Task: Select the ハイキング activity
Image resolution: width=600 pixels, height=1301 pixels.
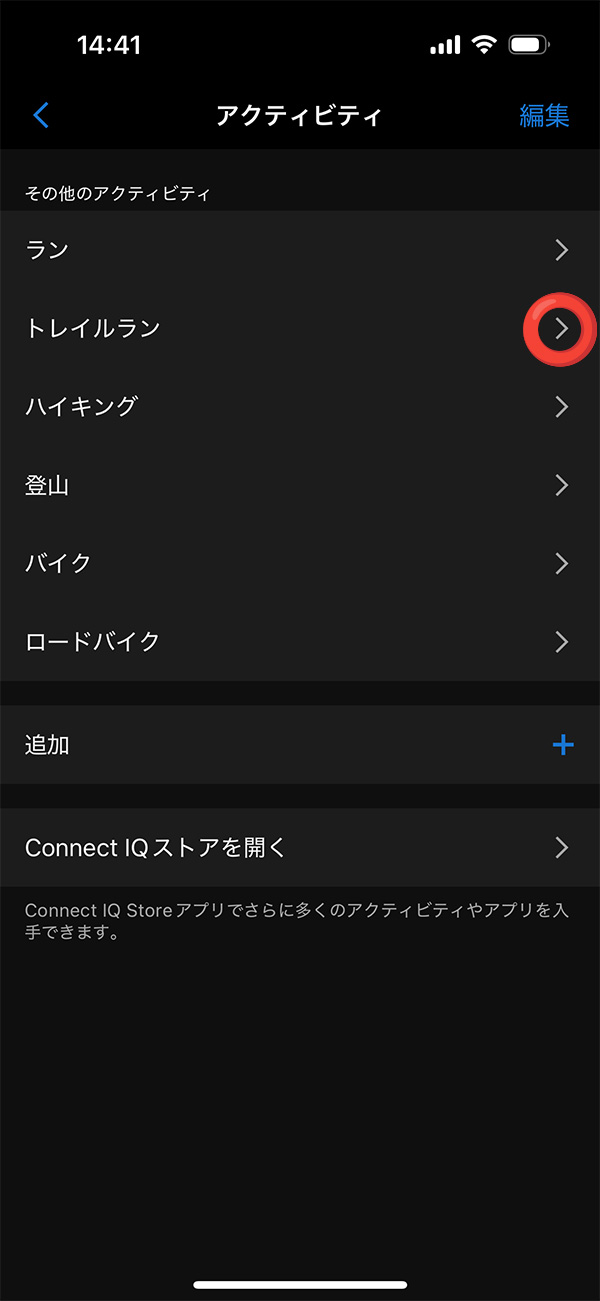Action: 300,407
